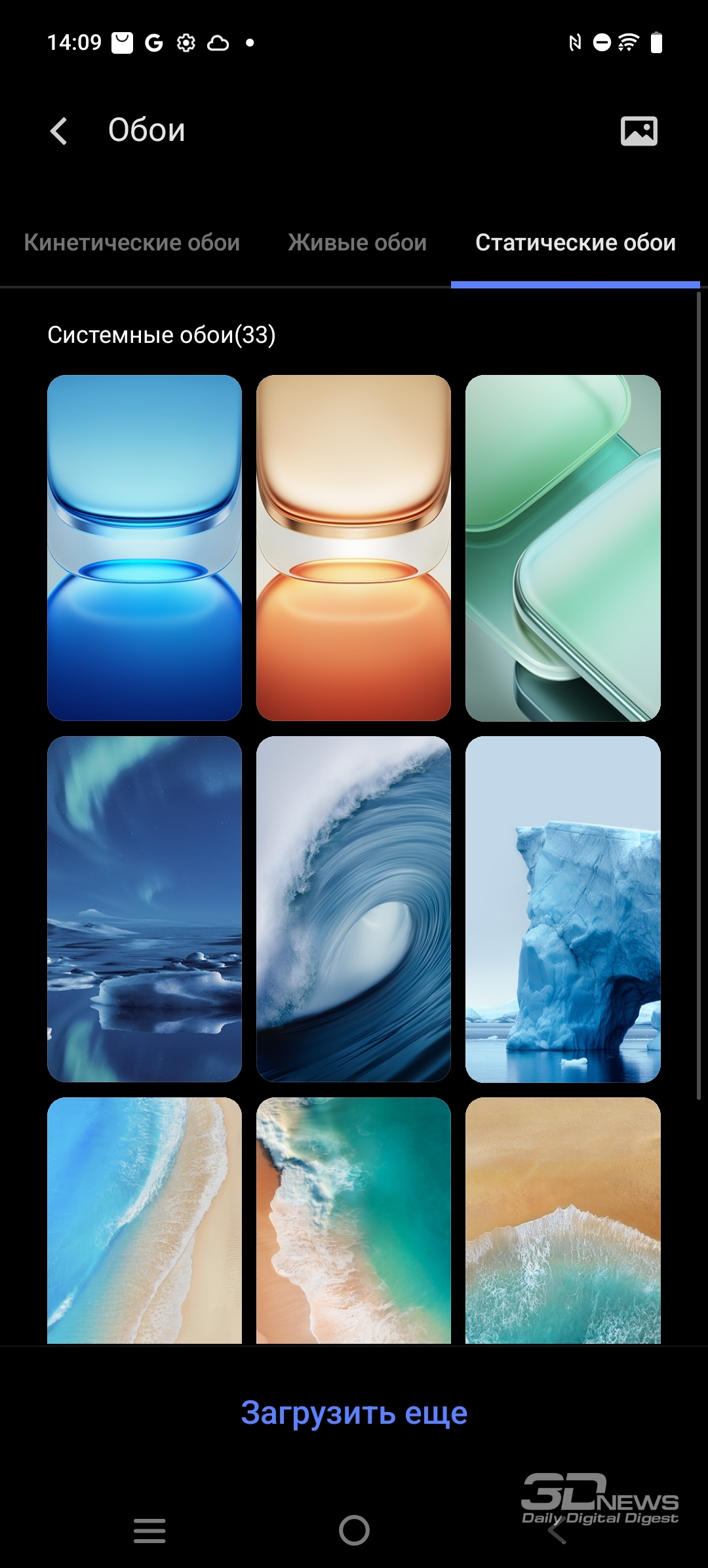Viewport: 708px width, 1568px height.
Task: Open the northern lights wallpaper
Action: coord(144,909)
